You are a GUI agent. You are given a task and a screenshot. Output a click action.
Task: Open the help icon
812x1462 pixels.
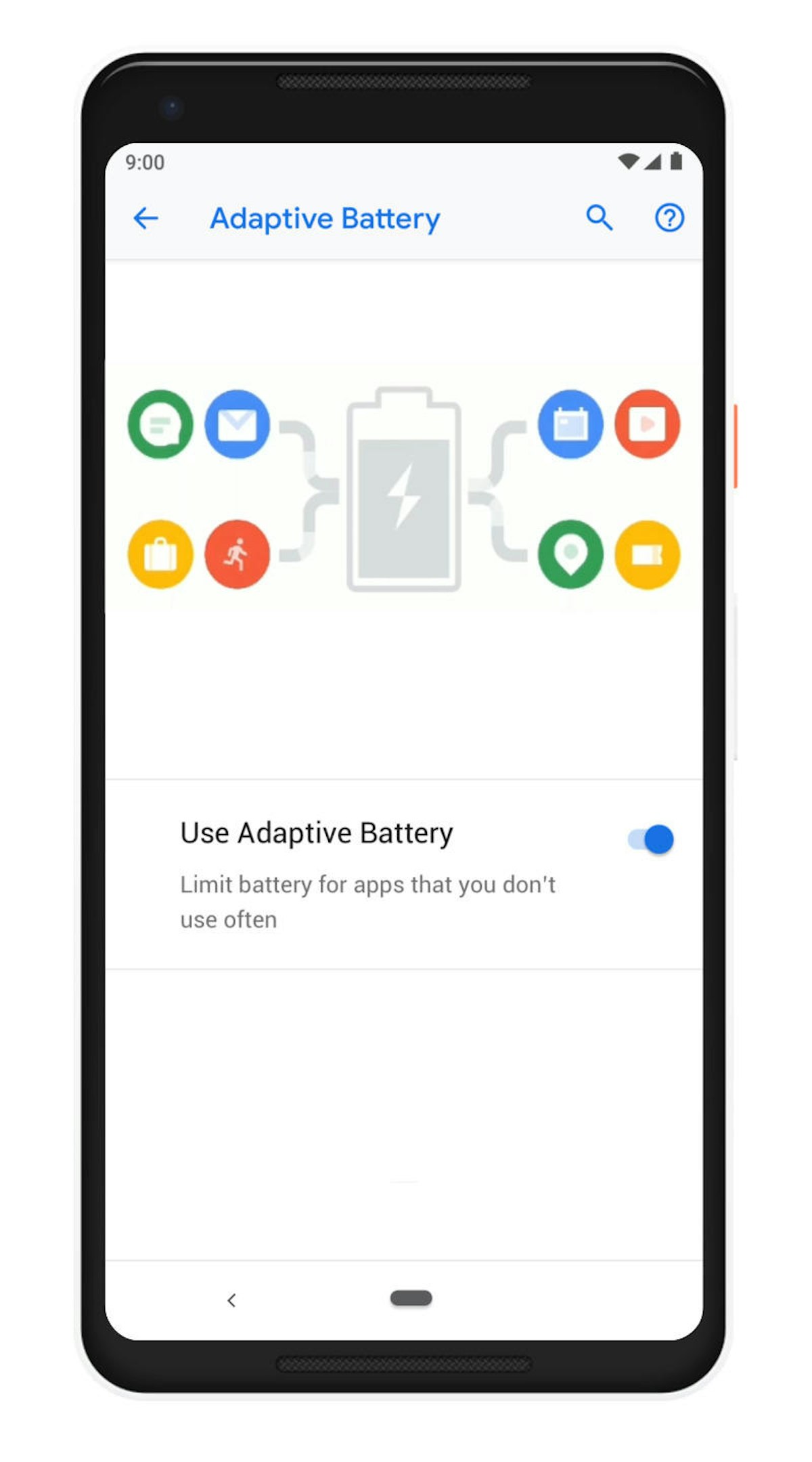tap(669, 218)
